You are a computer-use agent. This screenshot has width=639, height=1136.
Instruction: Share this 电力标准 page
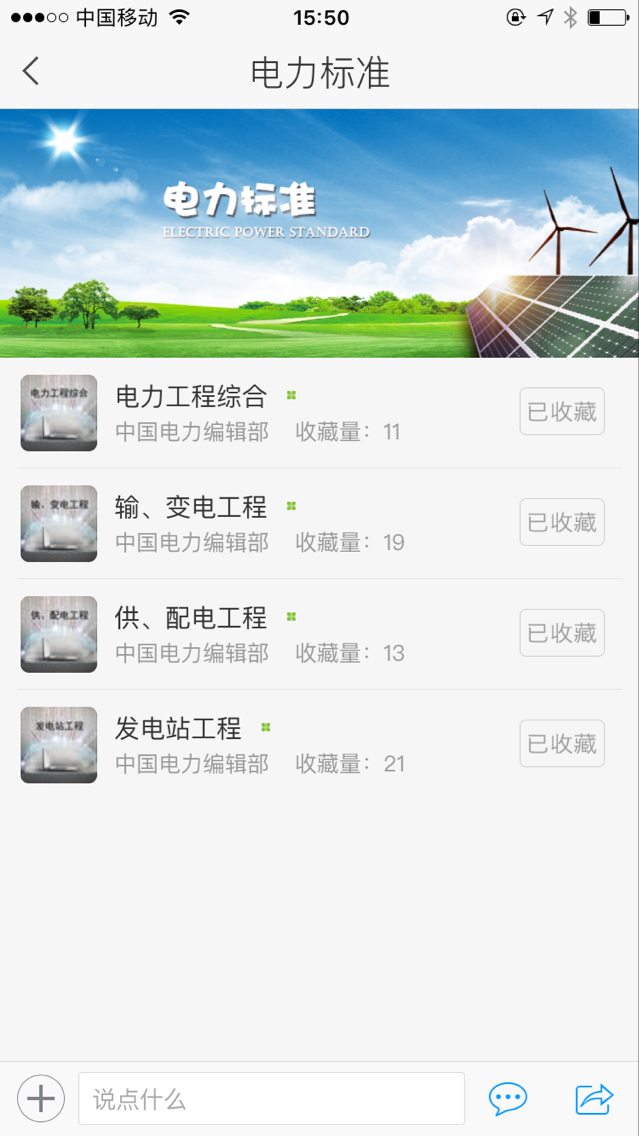pos(594,1099)
